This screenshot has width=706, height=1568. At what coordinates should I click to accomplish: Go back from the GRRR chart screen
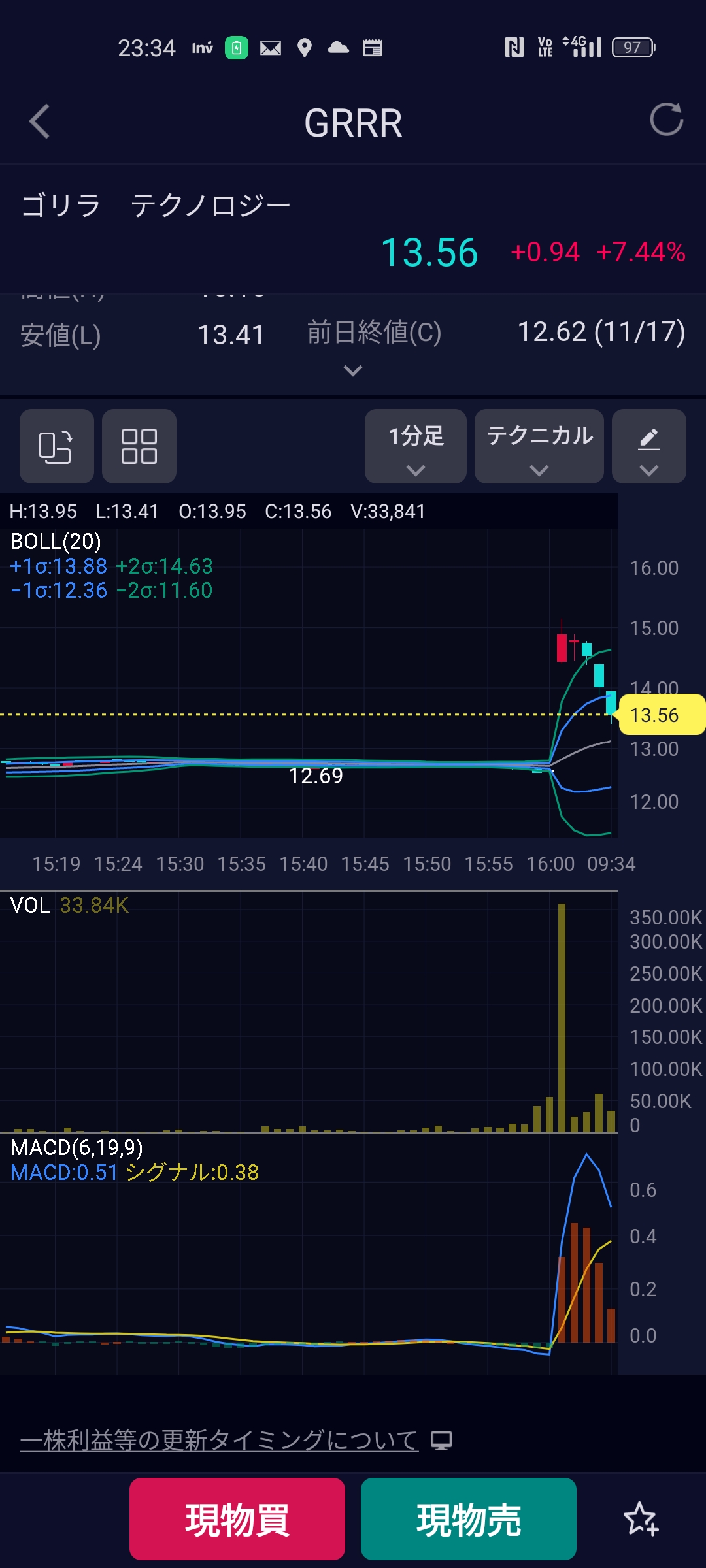40,122
